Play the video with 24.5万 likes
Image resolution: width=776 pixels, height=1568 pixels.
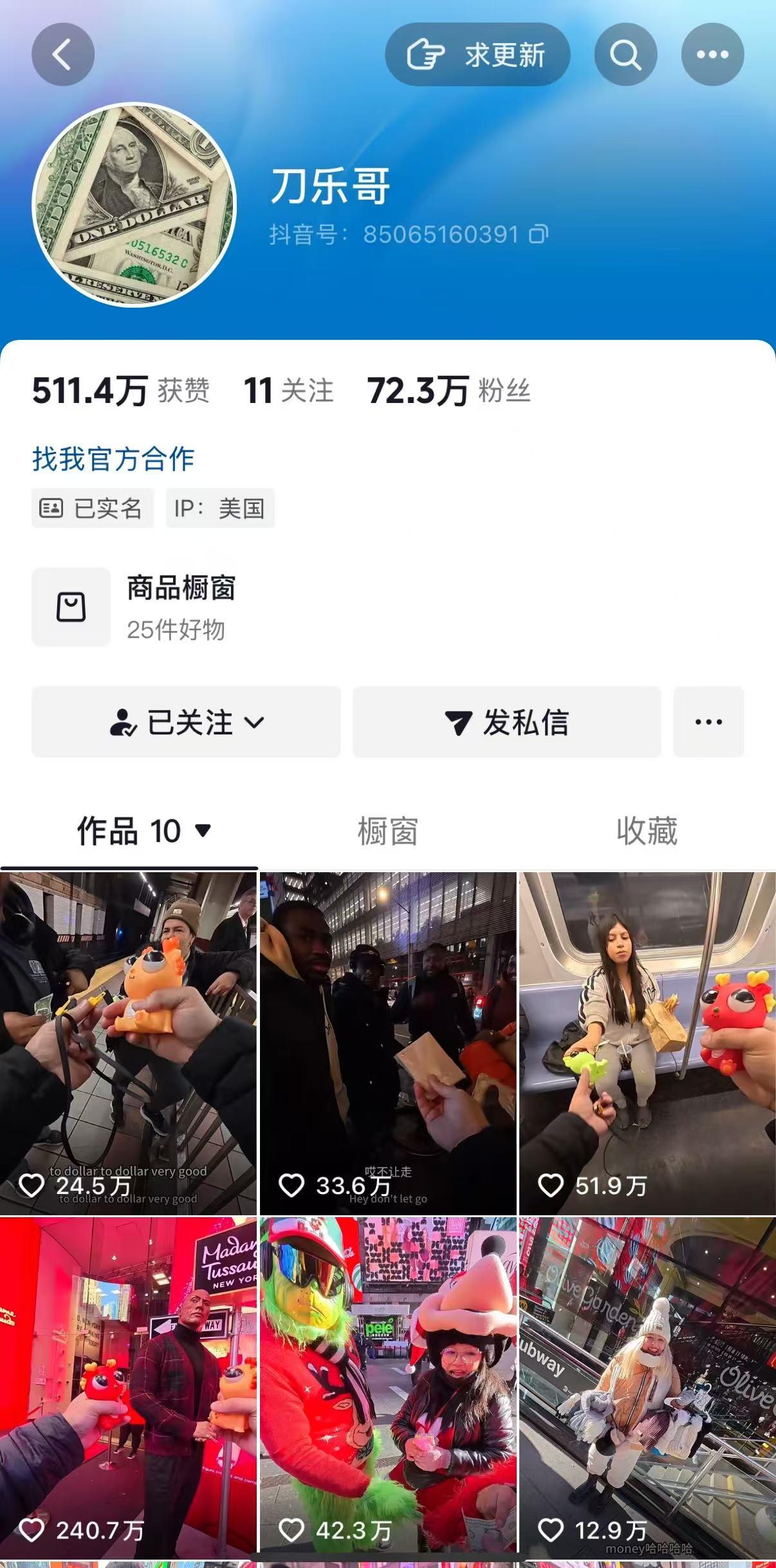[128, 1043]
